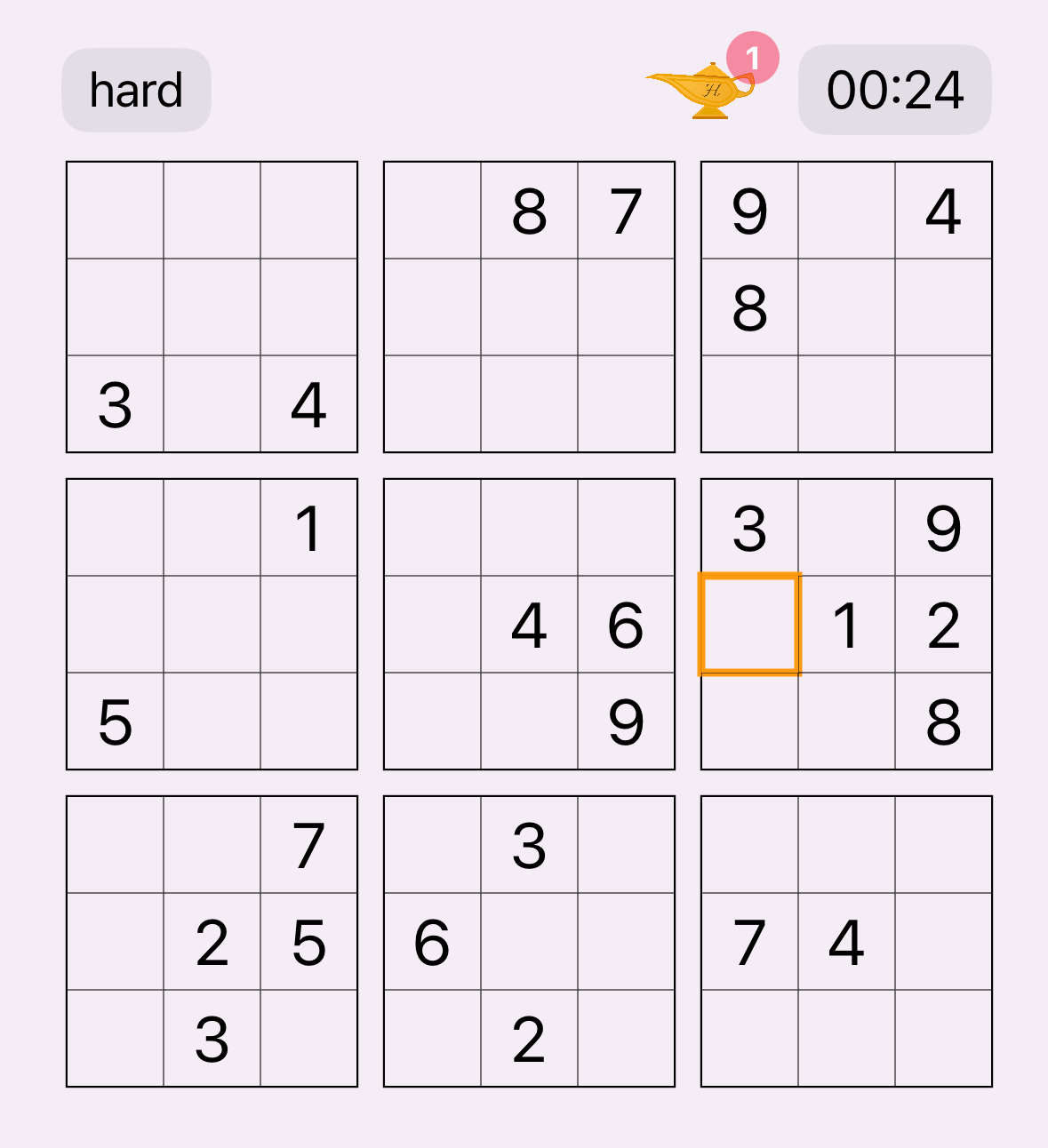Select the orange highlighted empty cell

pos(749,625)
